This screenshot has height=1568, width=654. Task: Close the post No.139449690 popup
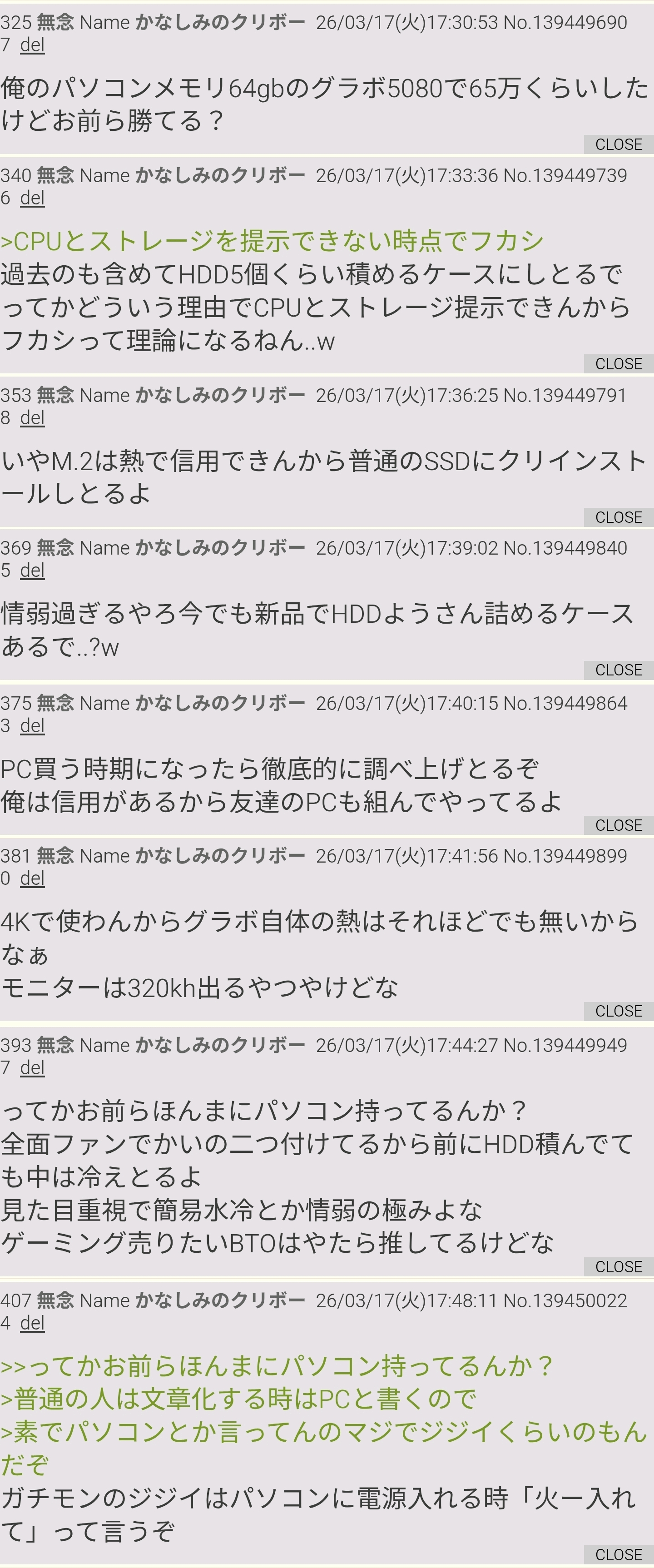618,144
